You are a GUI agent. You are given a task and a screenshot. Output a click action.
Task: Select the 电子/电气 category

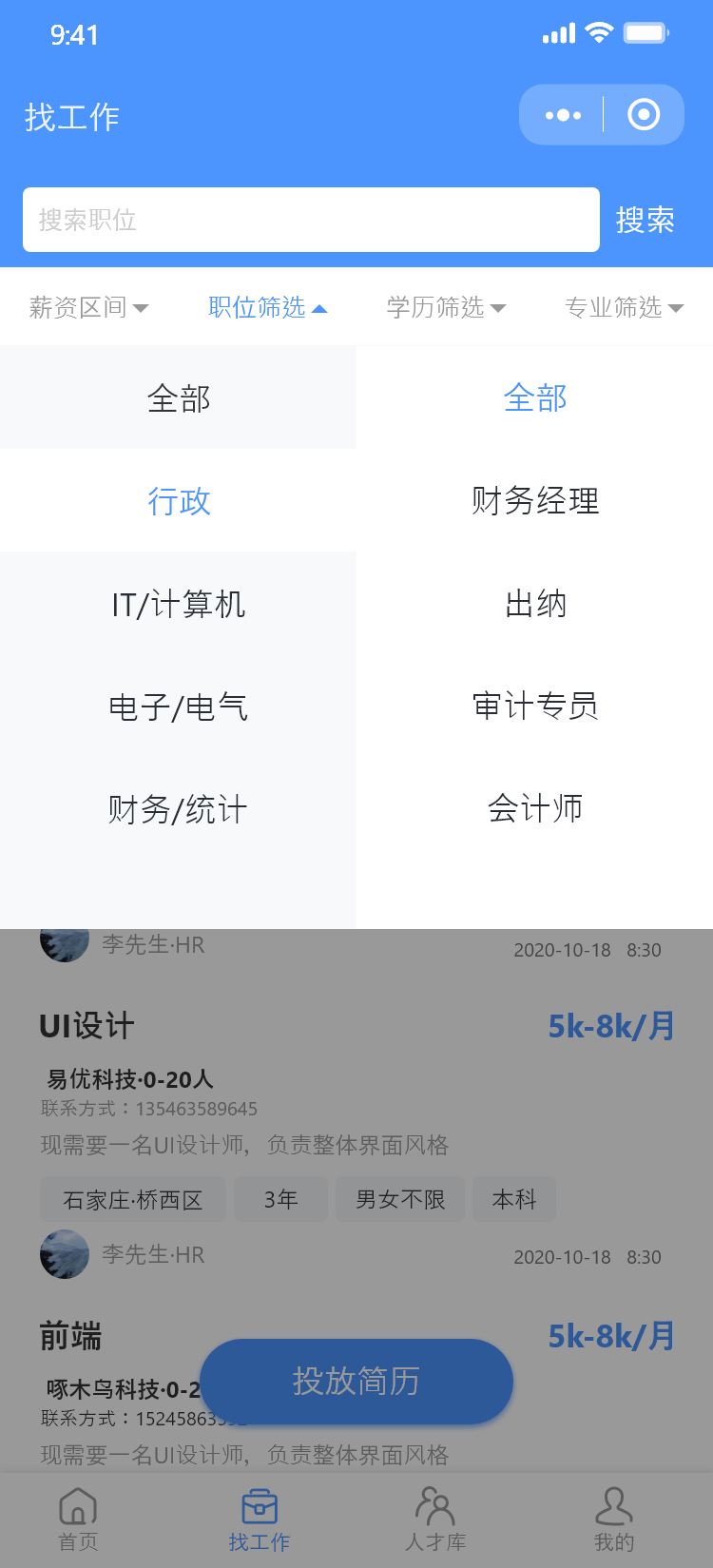click(179, 707)
